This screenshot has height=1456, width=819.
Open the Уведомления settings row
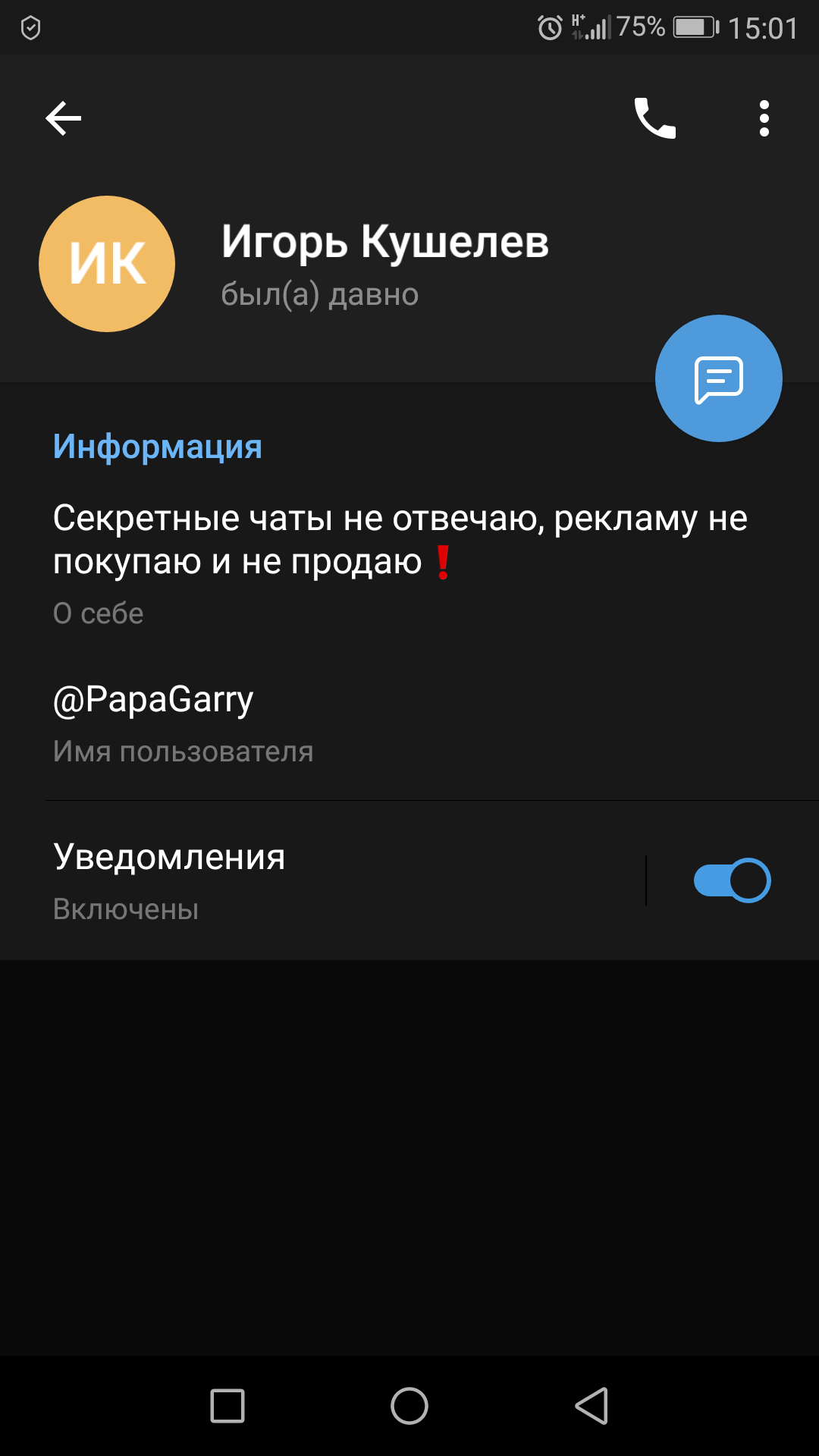(x=322, y=880)
